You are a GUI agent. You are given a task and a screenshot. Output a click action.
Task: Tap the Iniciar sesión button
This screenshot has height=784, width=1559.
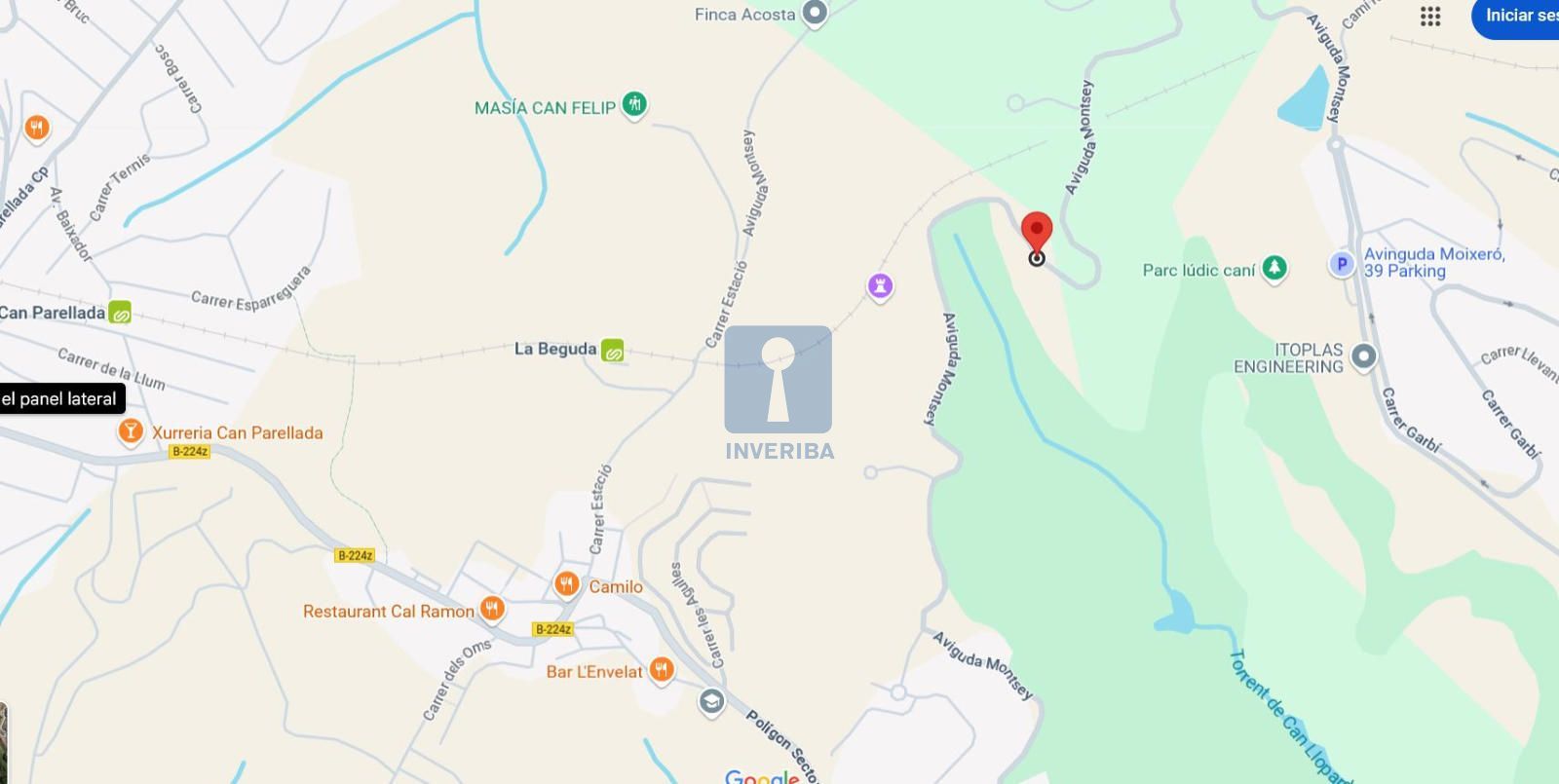pyautogui.click(x=1518, y=17)
